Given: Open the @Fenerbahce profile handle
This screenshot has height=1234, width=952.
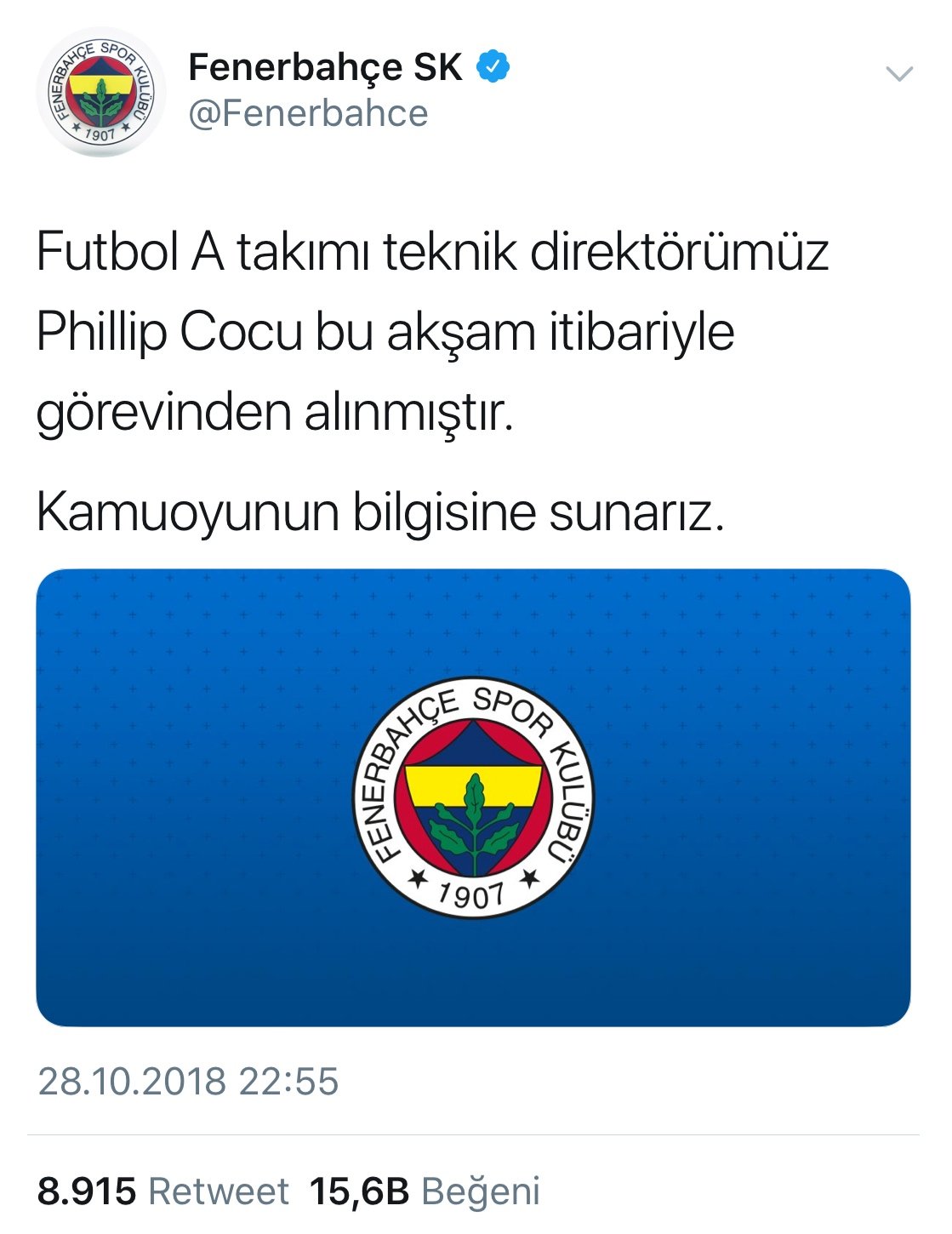Looking at the screenshot, I should click(x=308, y=114).
